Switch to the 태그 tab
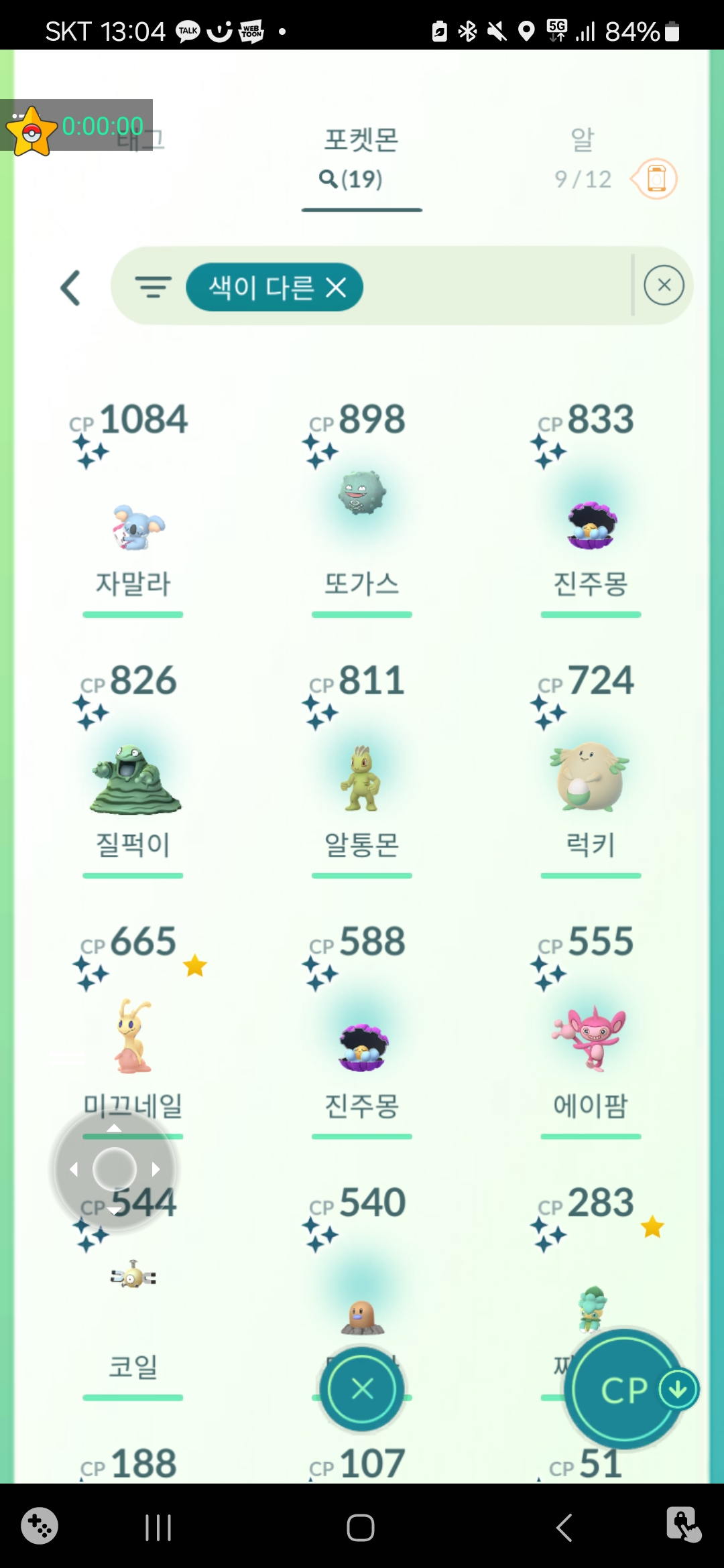724x1568 pixels. 141,139
